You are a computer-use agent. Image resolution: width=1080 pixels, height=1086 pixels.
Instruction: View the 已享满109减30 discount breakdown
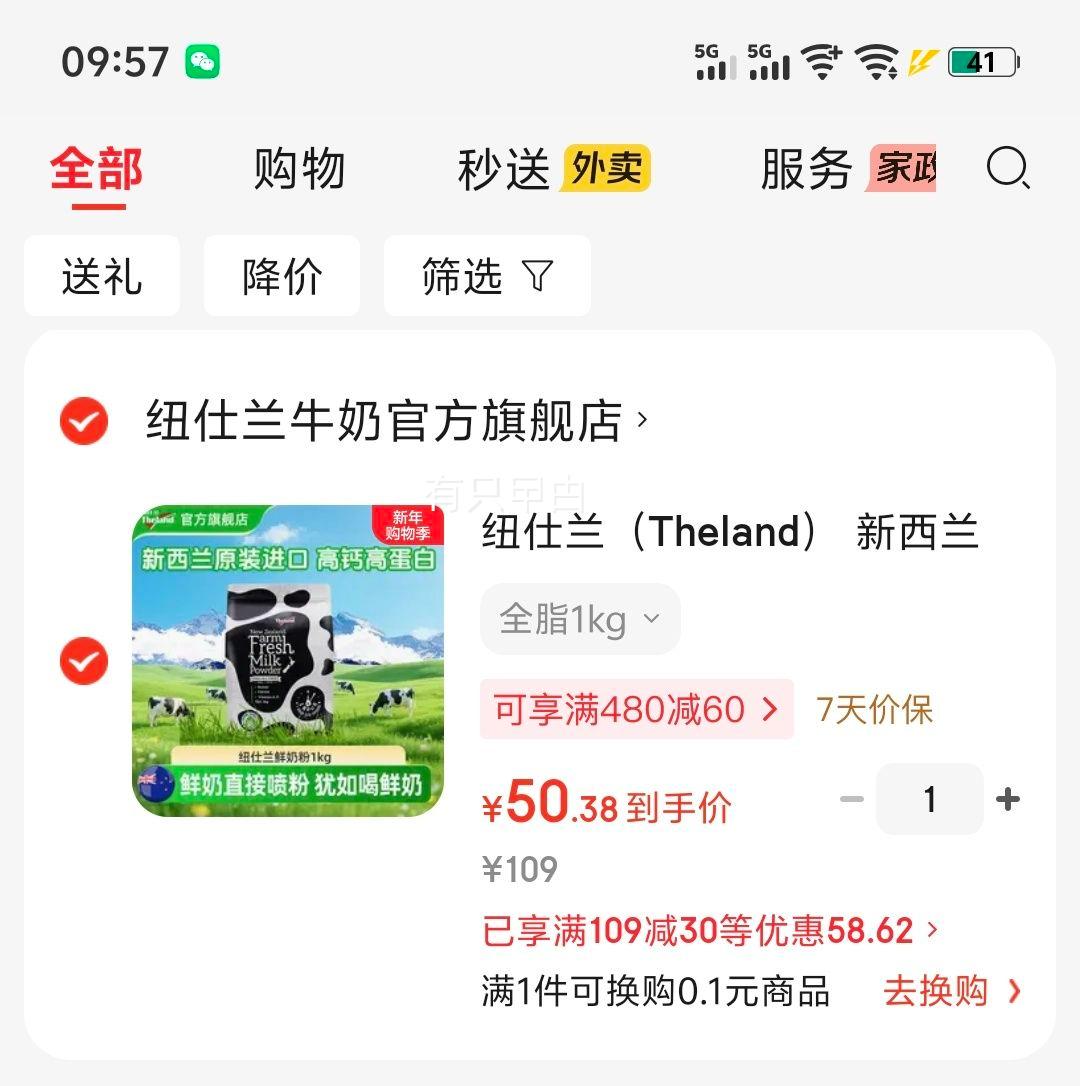pos(700,930)
